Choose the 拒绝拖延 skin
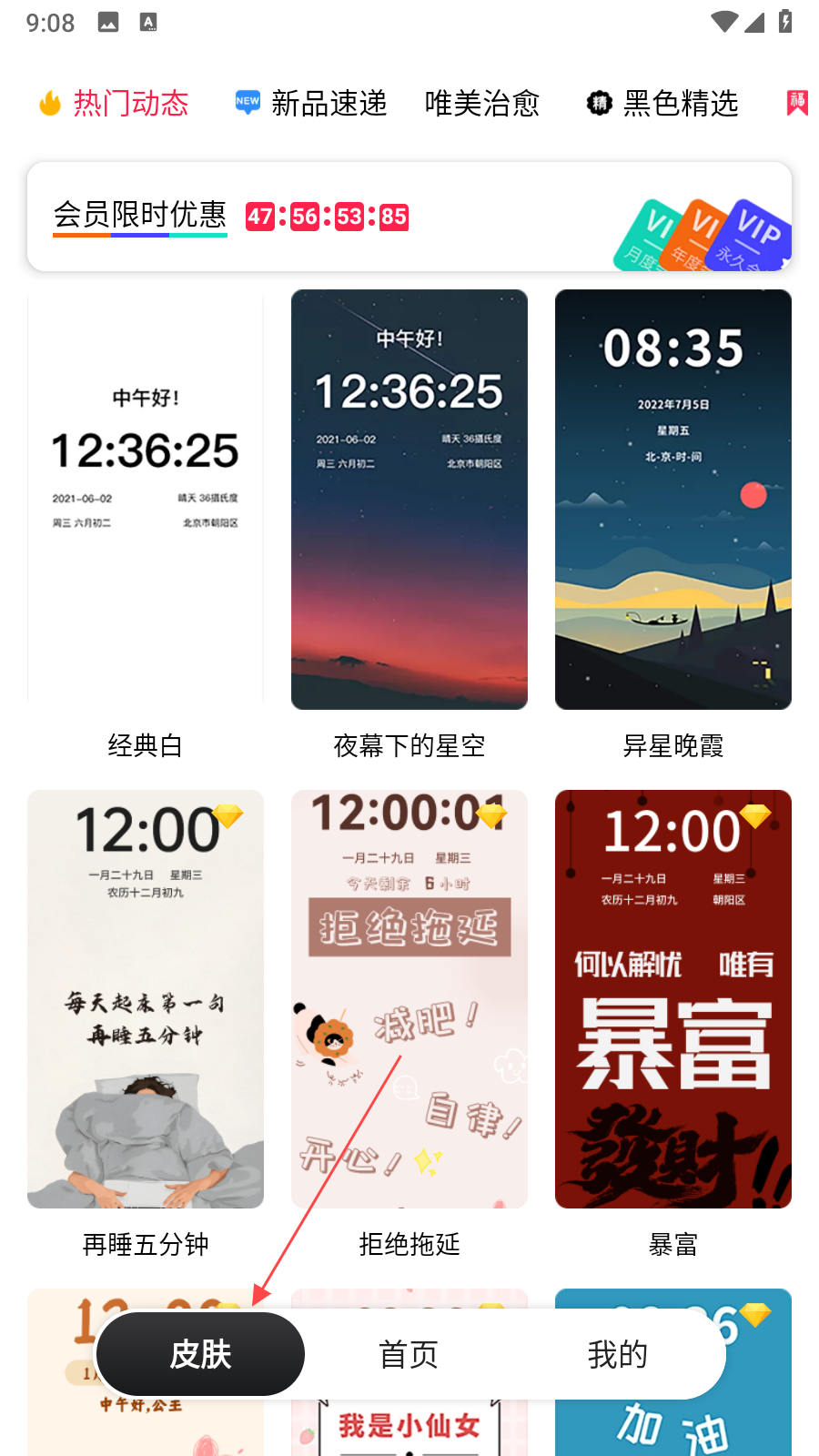This screenshot has width=819, height=1456. (x=409, y=999)
